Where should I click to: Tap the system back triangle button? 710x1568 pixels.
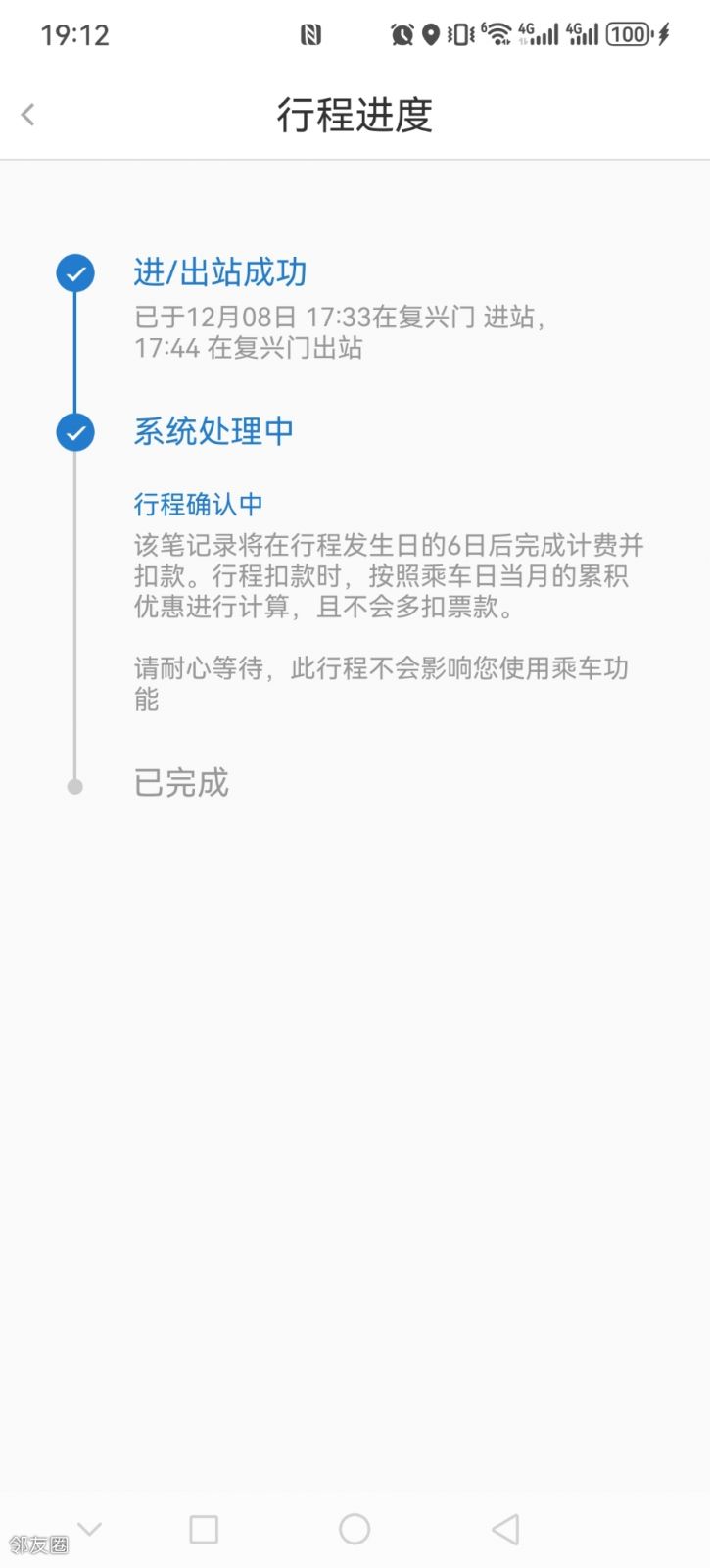point(504,1529)
